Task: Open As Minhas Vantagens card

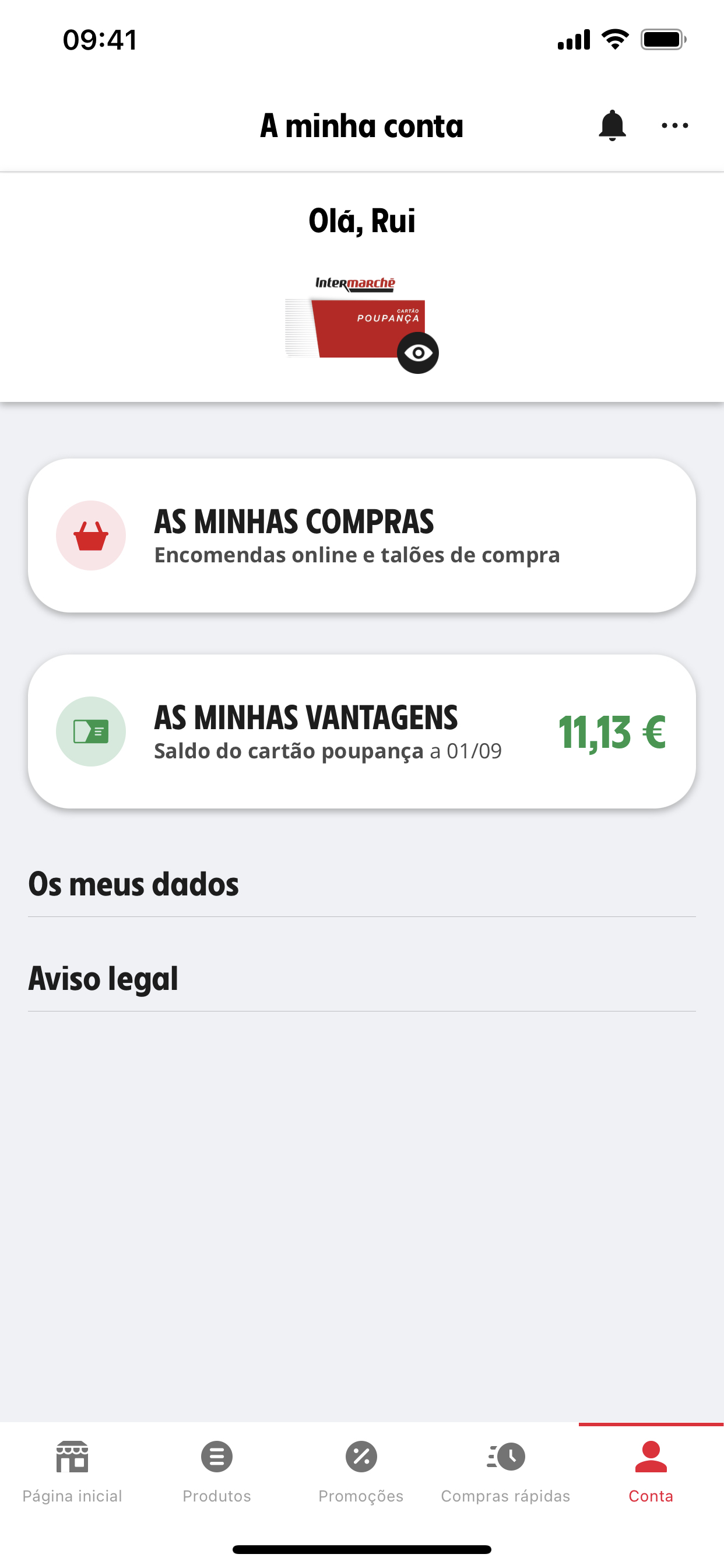Action: coord(362,731)
